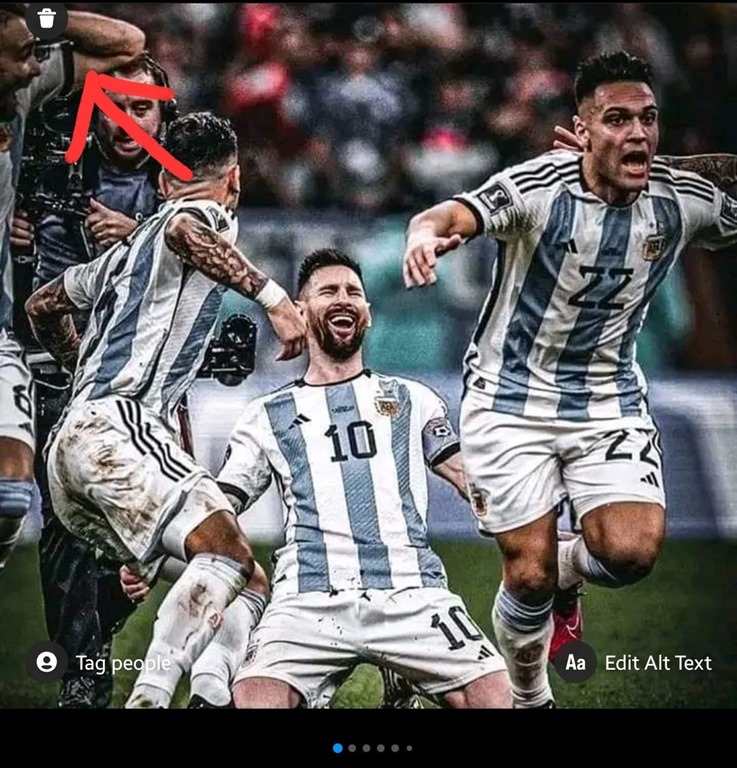The height and width of the screenshot is (768, 737).
Task: Tag people in this photo
Action: (99, 662)
